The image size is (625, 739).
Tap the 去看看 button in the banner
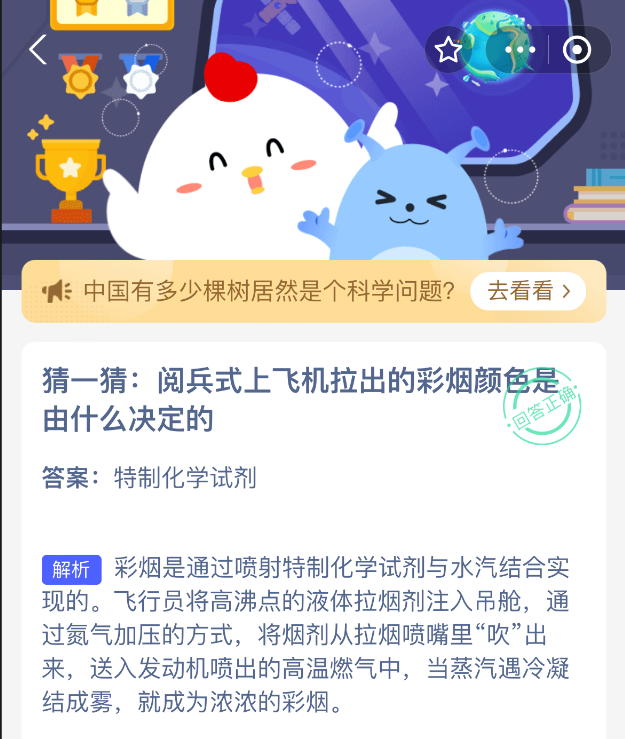(x=529, y=291)
